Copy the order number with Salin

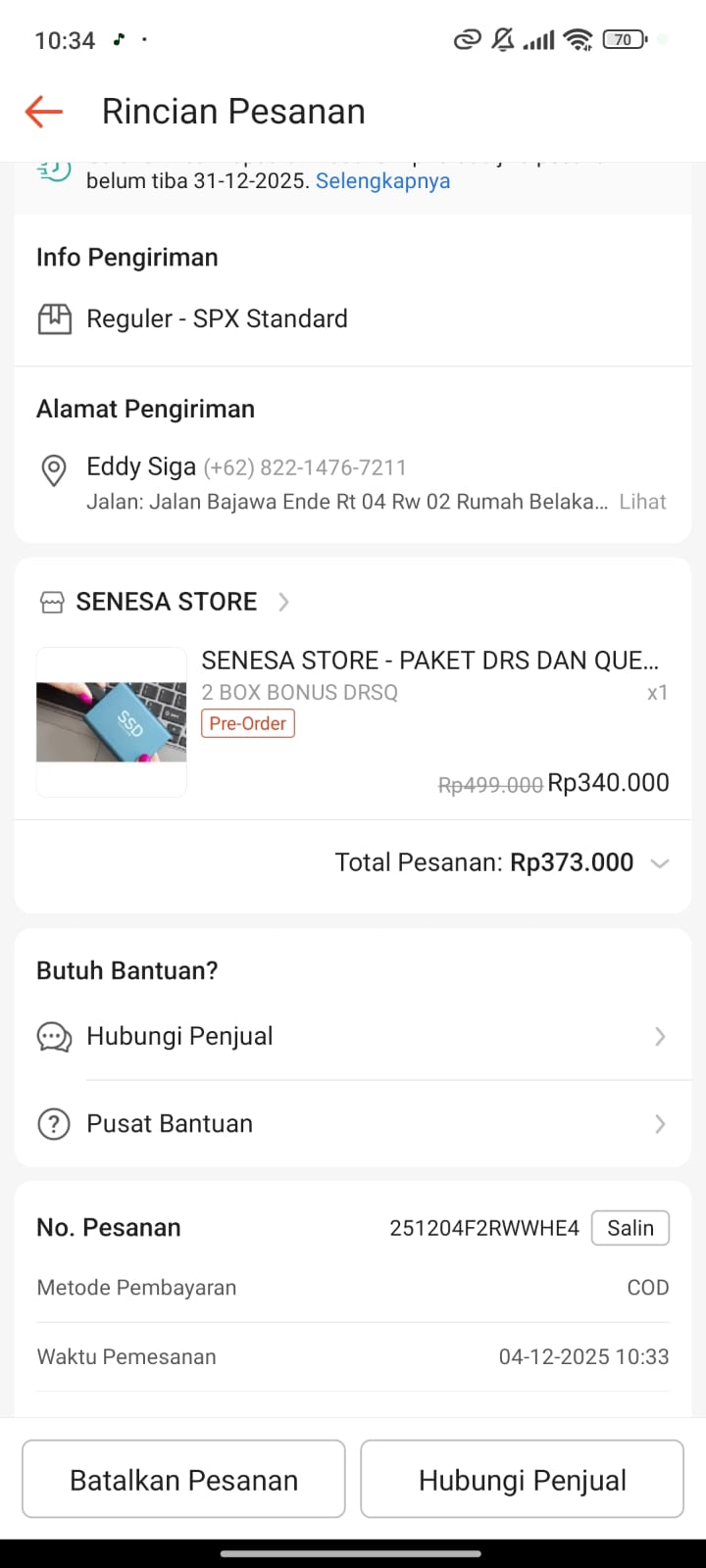point(630,1228)
